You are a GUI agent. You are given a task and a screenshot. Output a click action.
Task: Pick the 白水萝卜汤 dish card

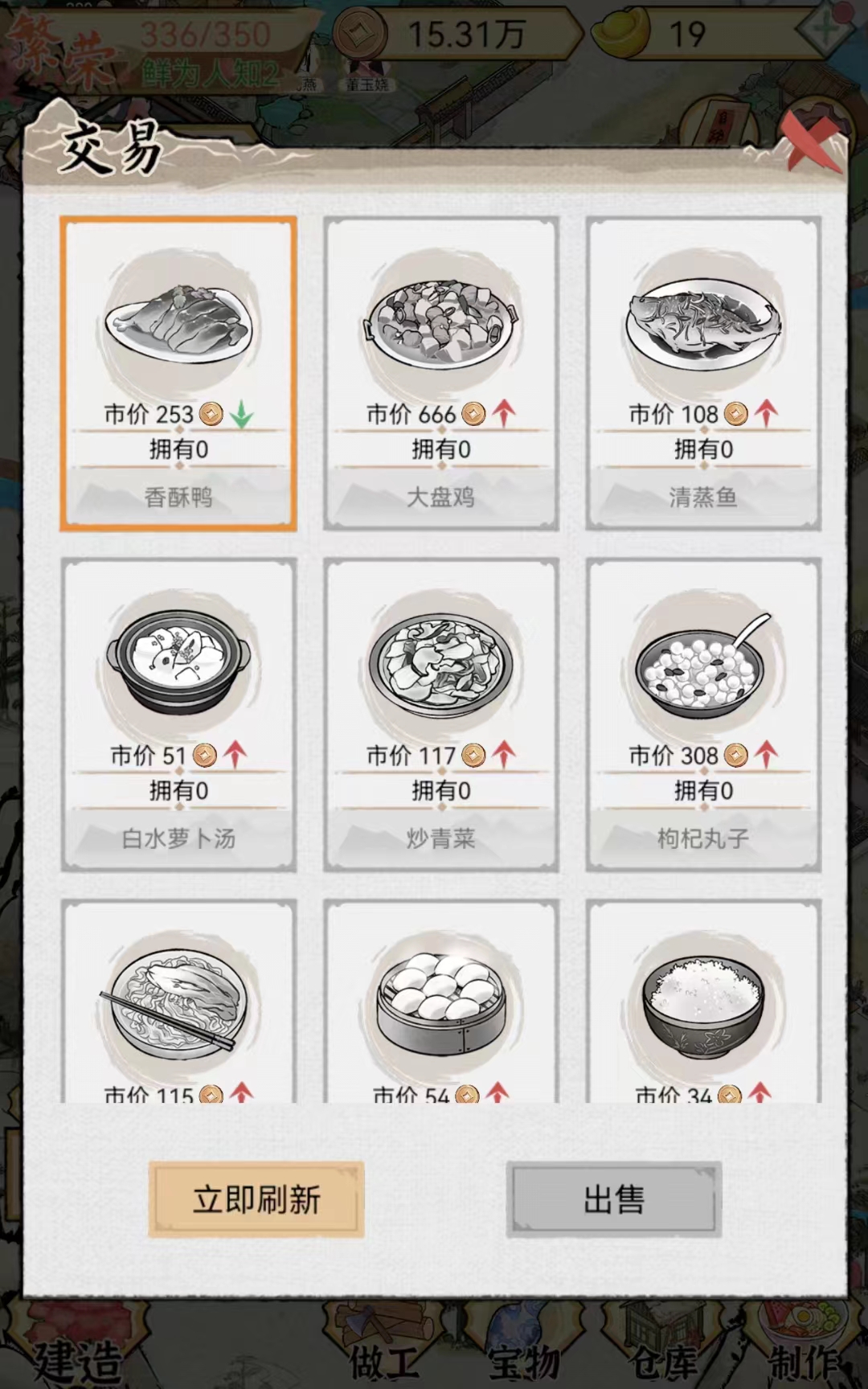point(178,715)
